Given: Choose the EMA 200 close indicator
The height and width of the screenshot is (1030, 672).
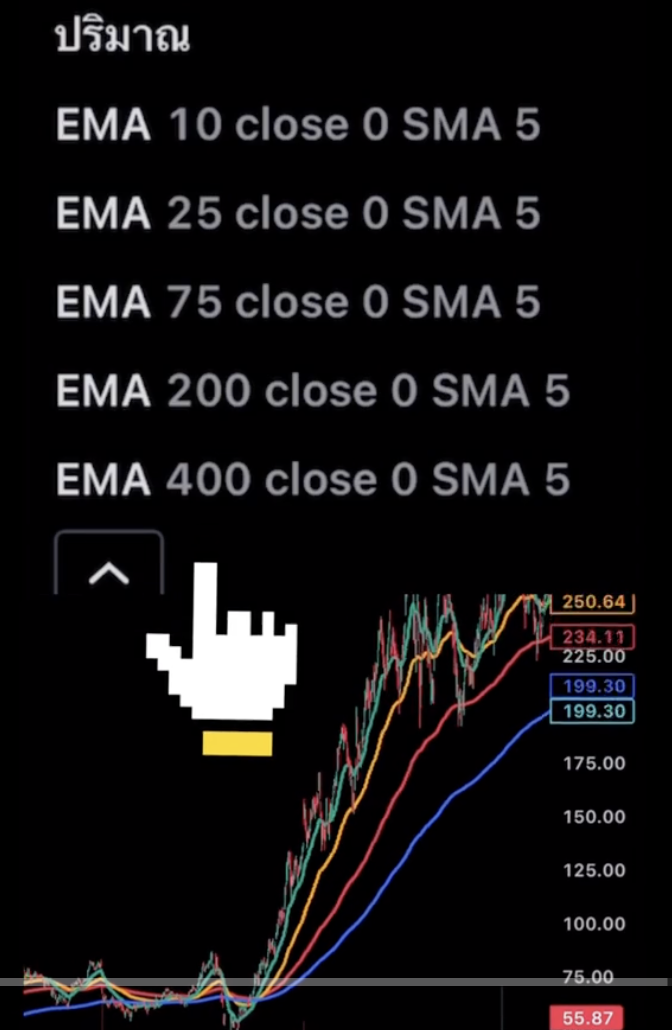Looking at the screenshot, I should 311,391.
